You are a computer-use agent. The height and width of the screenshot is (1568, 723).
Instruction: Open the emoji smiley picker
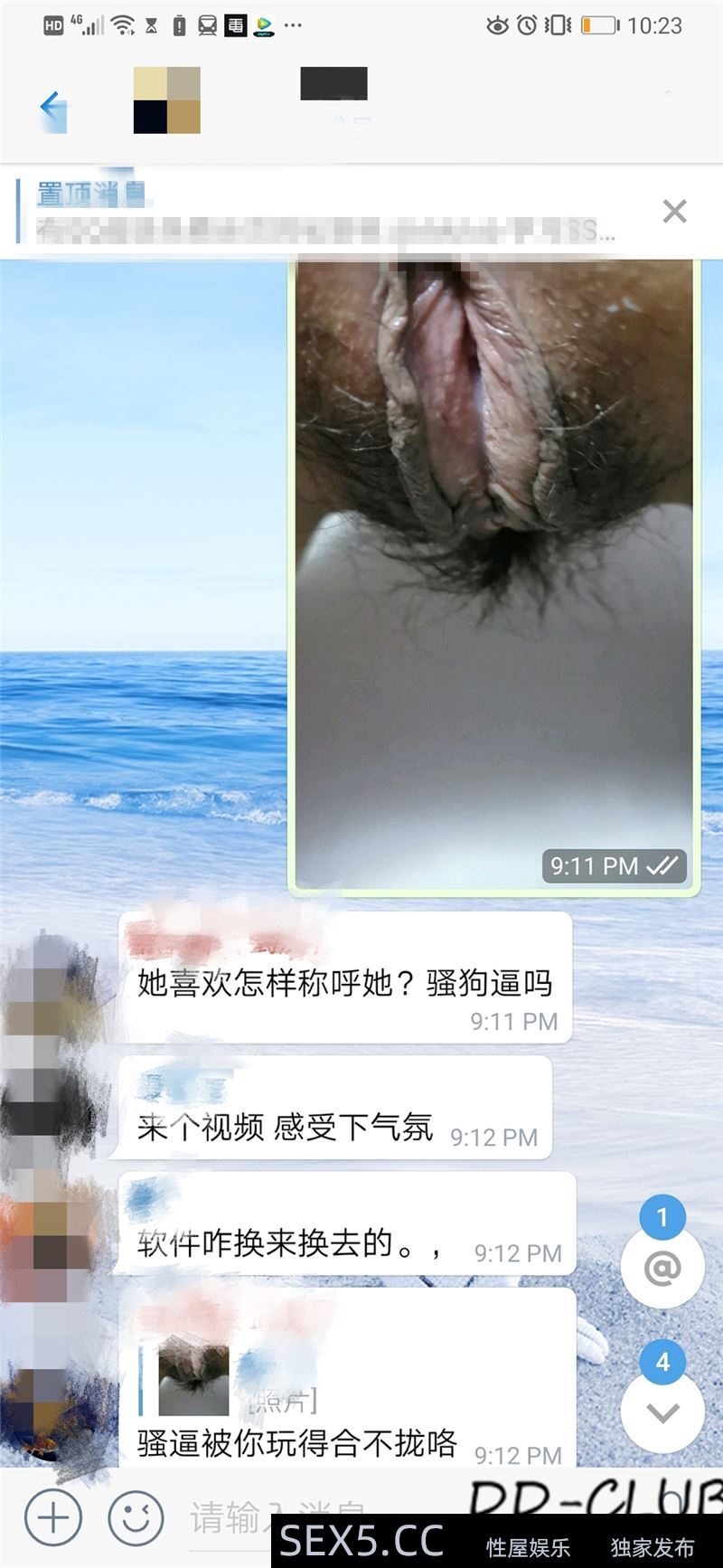pos(136,1517)
